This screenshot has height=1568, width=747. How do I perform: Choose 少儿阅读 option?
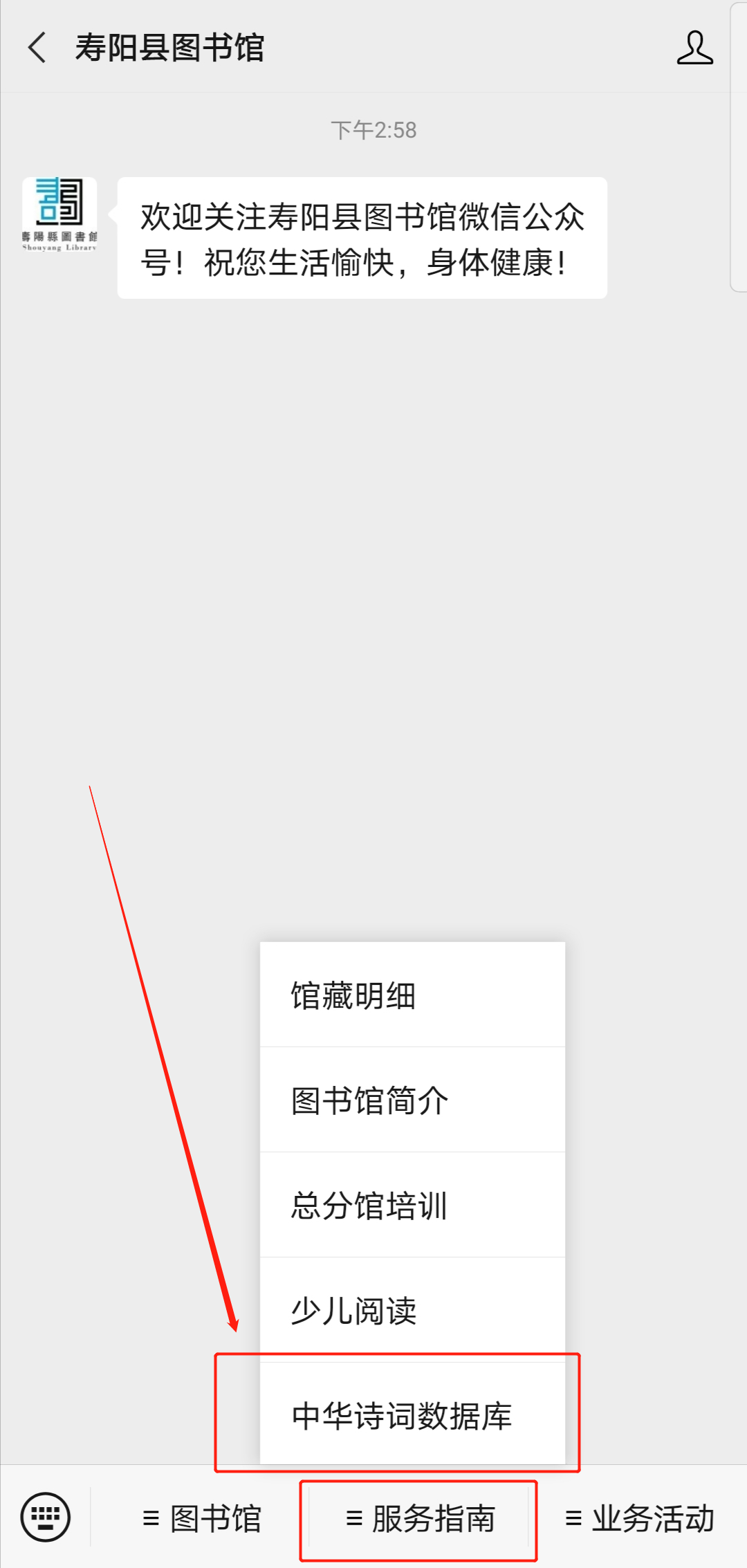point(412,1311)
